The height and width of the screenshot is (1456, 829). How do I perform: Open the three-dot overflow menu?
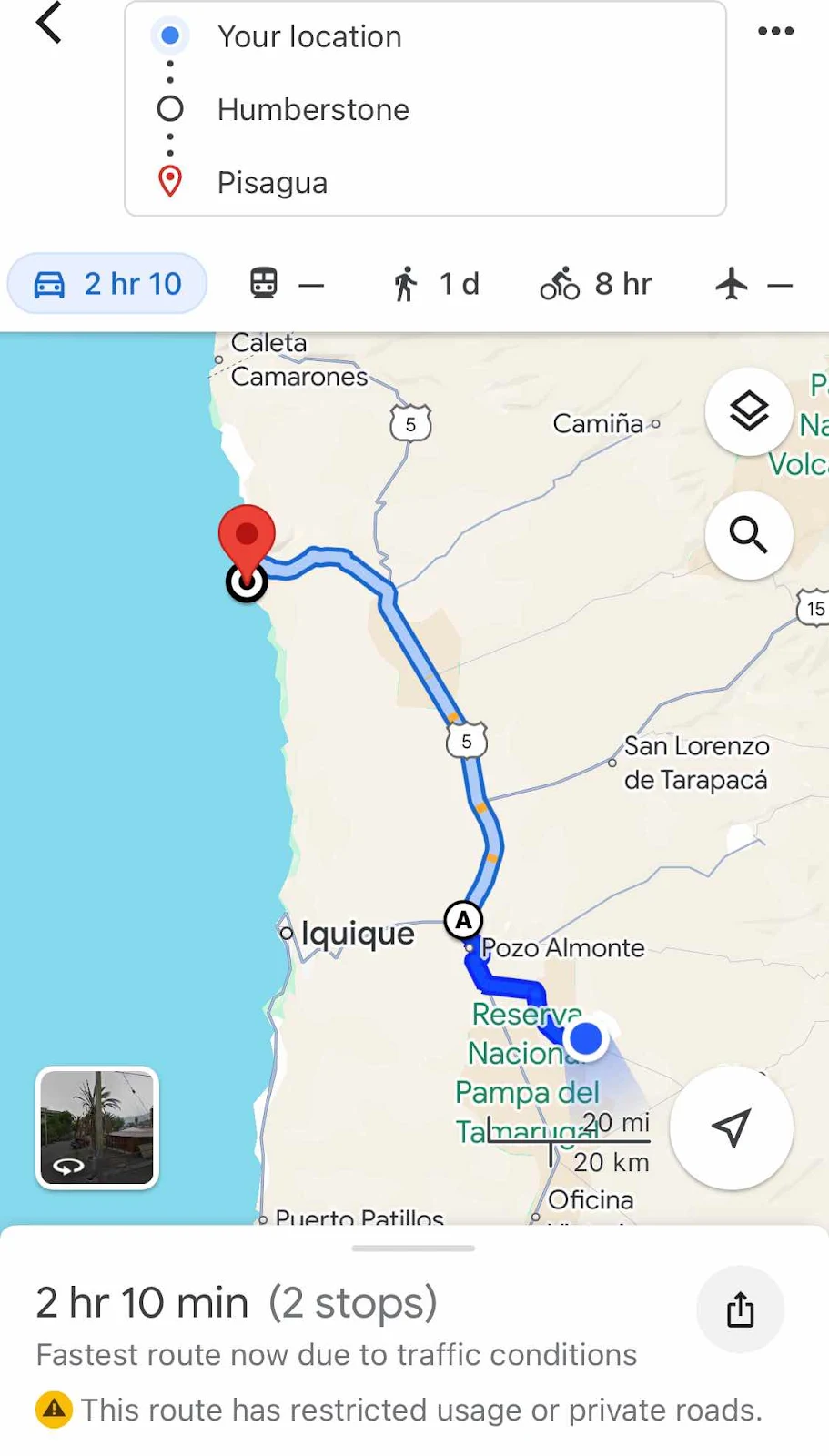click(x=775, y=31)
